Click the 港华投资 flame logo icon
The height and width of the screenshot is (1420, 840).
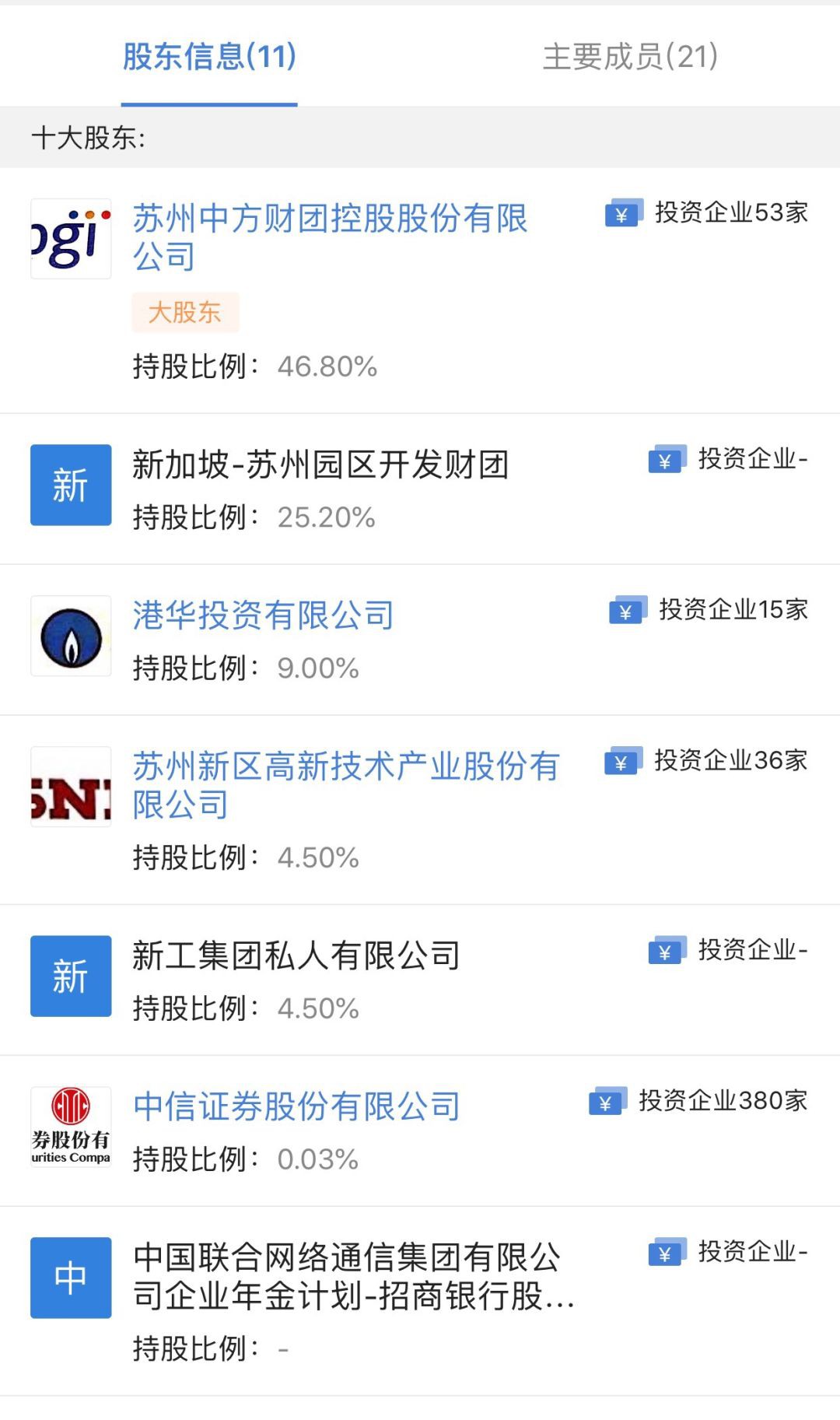point(71,634)
